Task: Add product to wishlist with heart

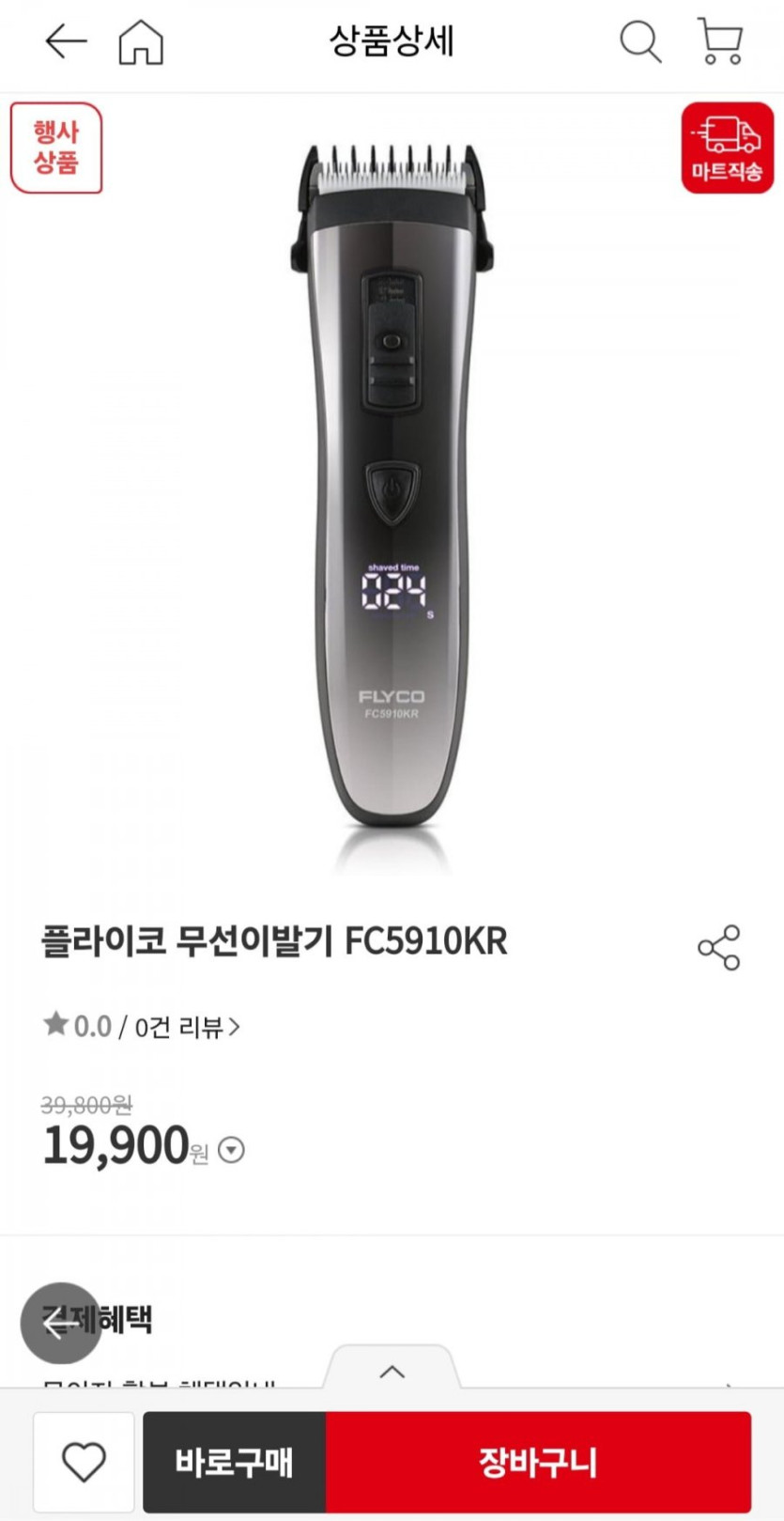Action: pos(84,1462)
